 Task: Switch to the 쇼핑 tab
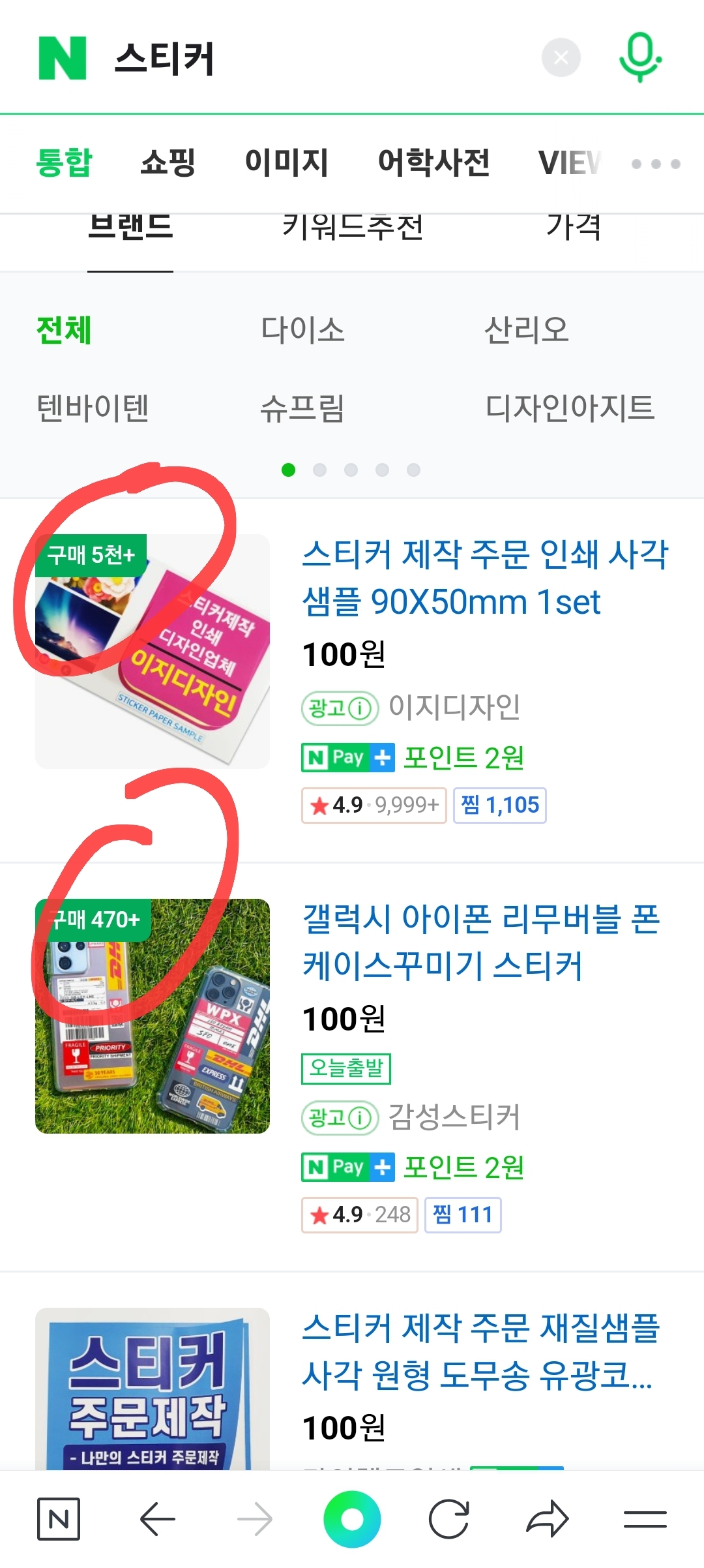(x=168, y=162)
